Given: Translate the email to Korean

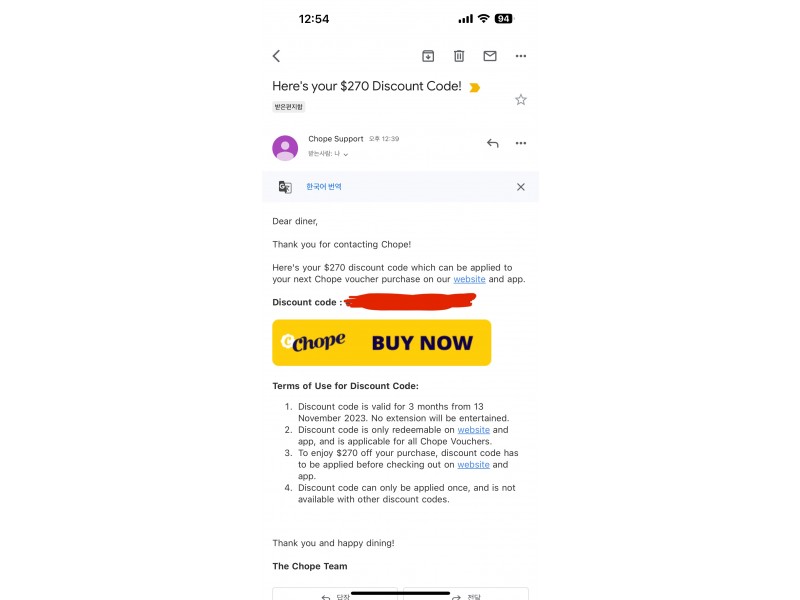Looking at the screenshot, I should pyautogui.click(x=324, y=187).
